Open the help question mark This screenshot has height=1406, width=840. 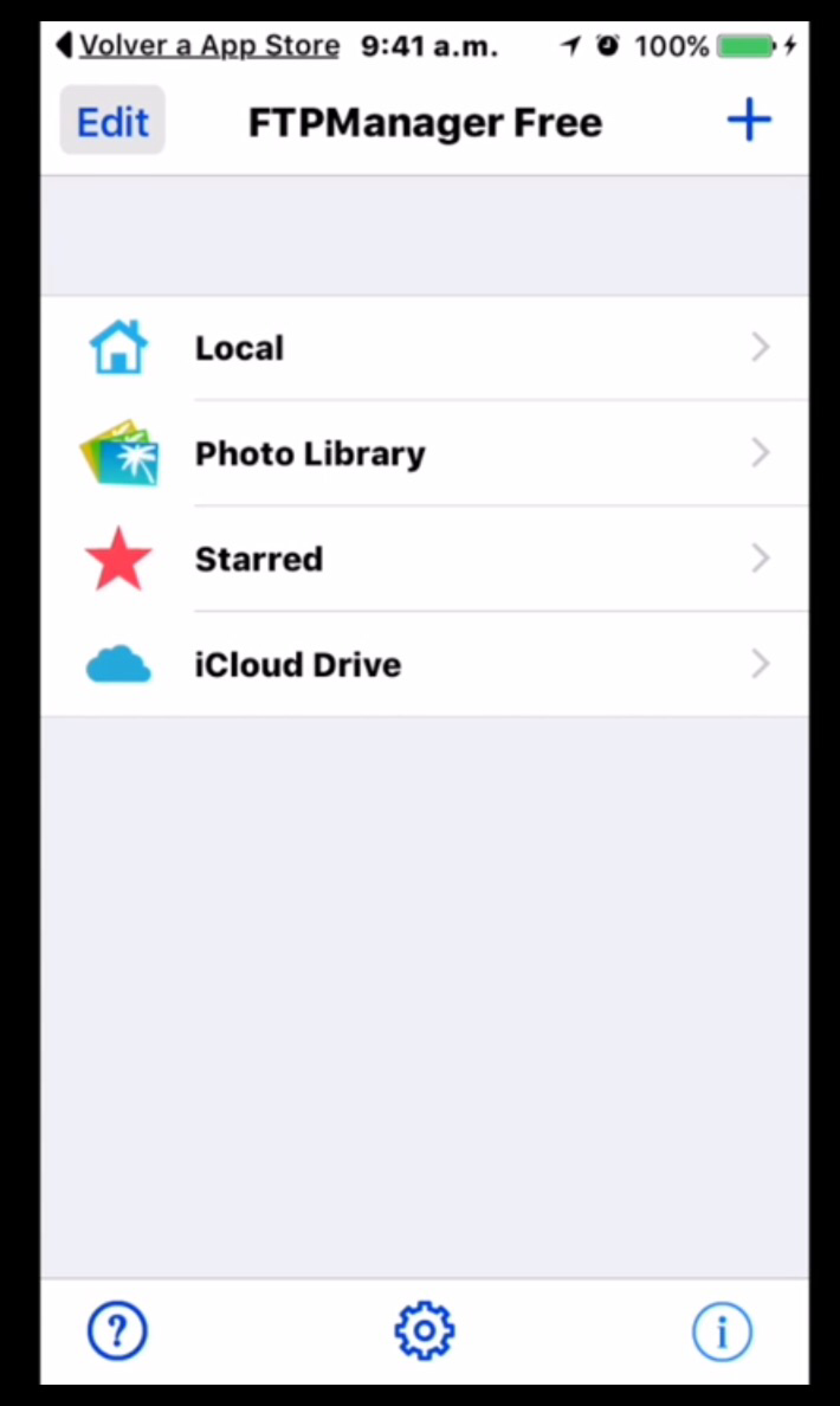(117, 1330)
